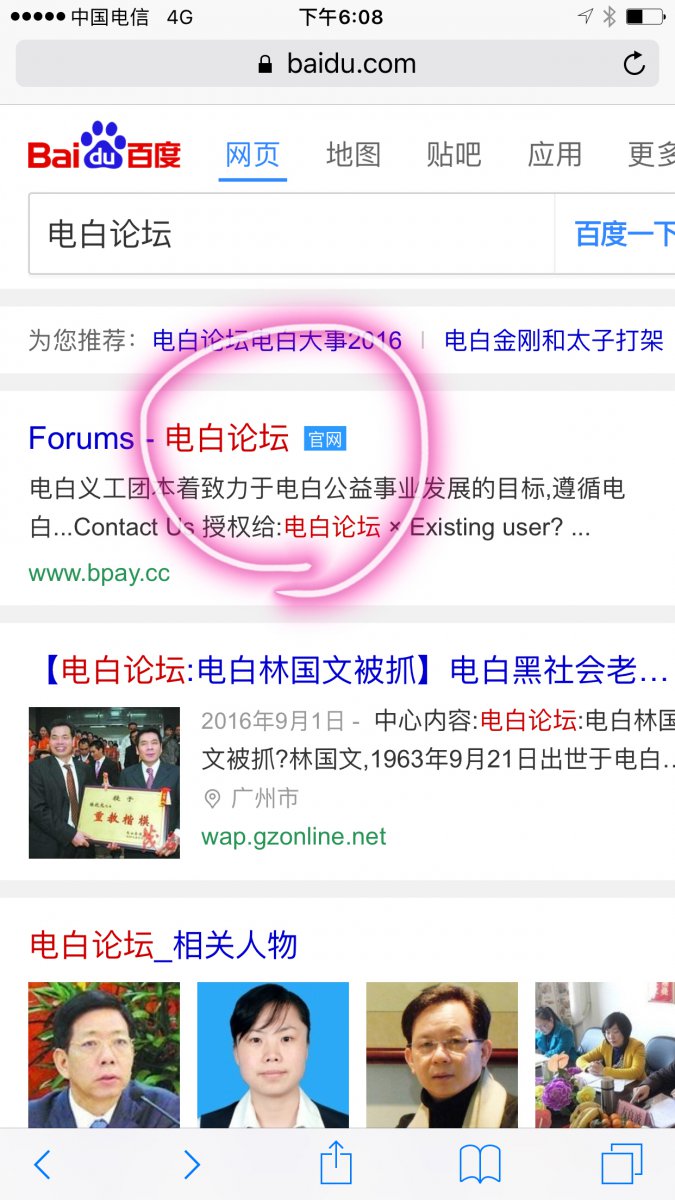Go forward in Safari
The height and width of the screenshot is (1200, 675).
(191, 1164)
